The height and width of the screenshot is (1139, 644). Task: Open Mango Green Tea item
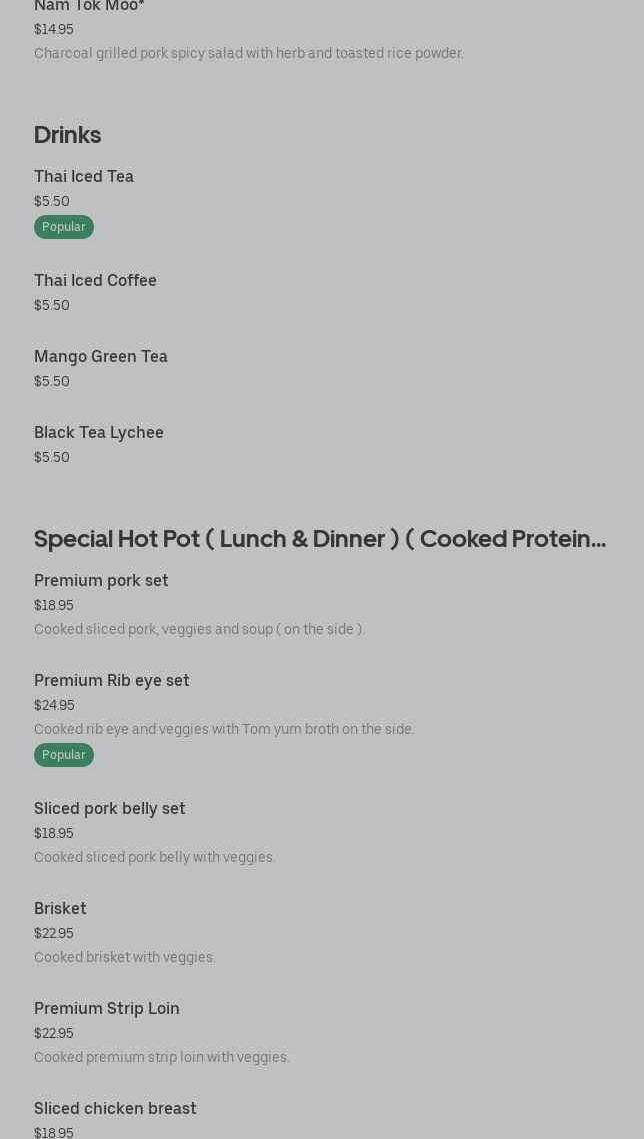[x=101, y=357]
